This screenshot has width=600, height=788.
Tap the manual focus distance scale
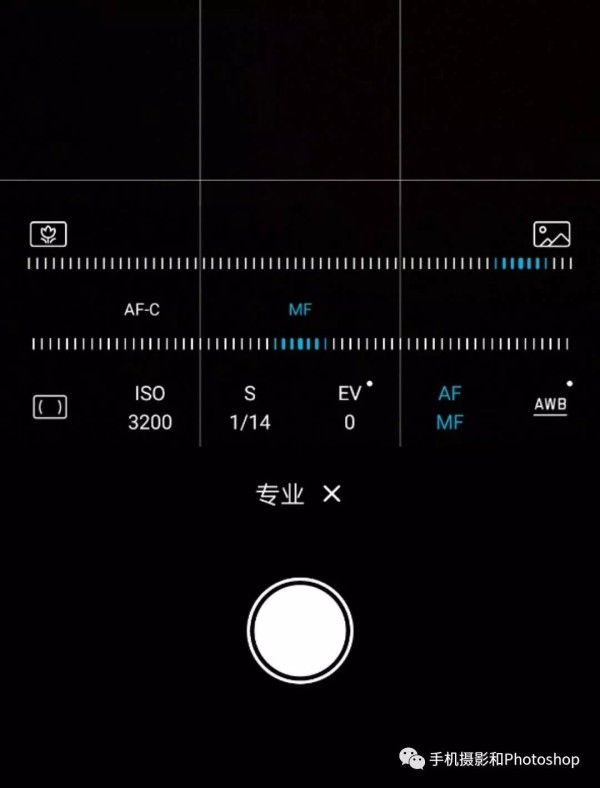coord(300,264)
